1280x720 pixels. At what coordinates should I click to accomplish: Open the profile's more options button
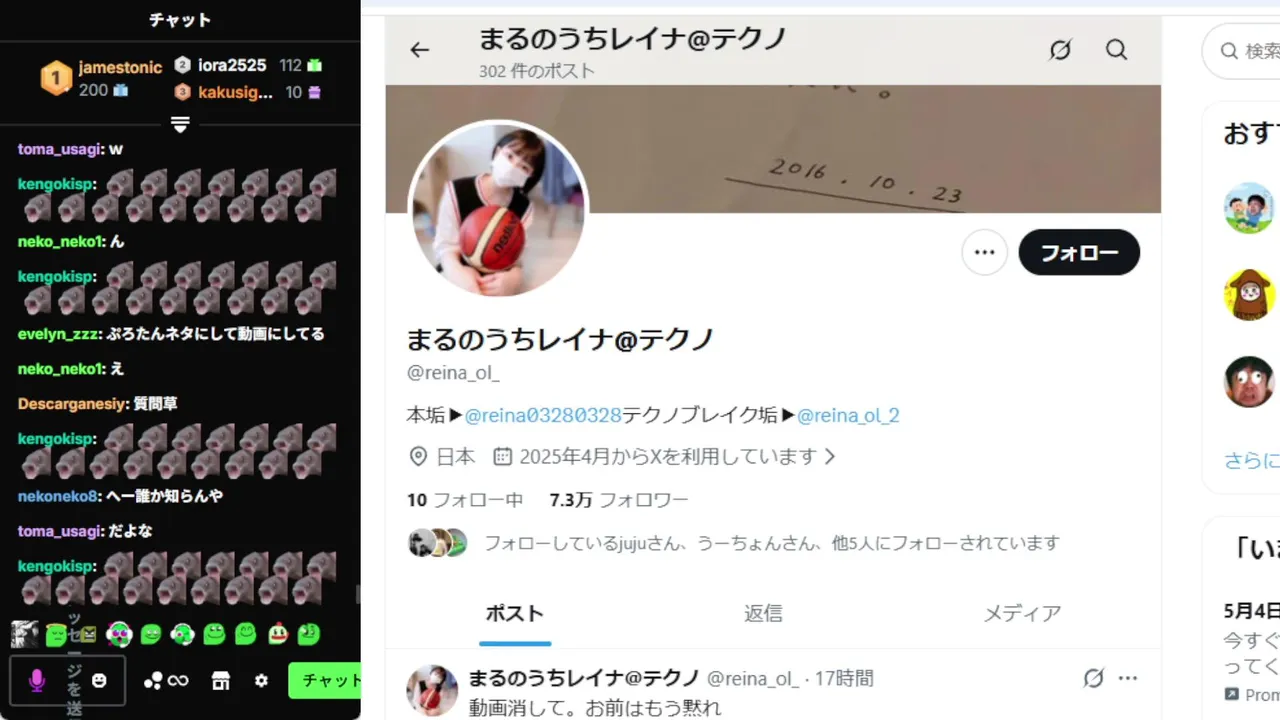tap(984, 252)
